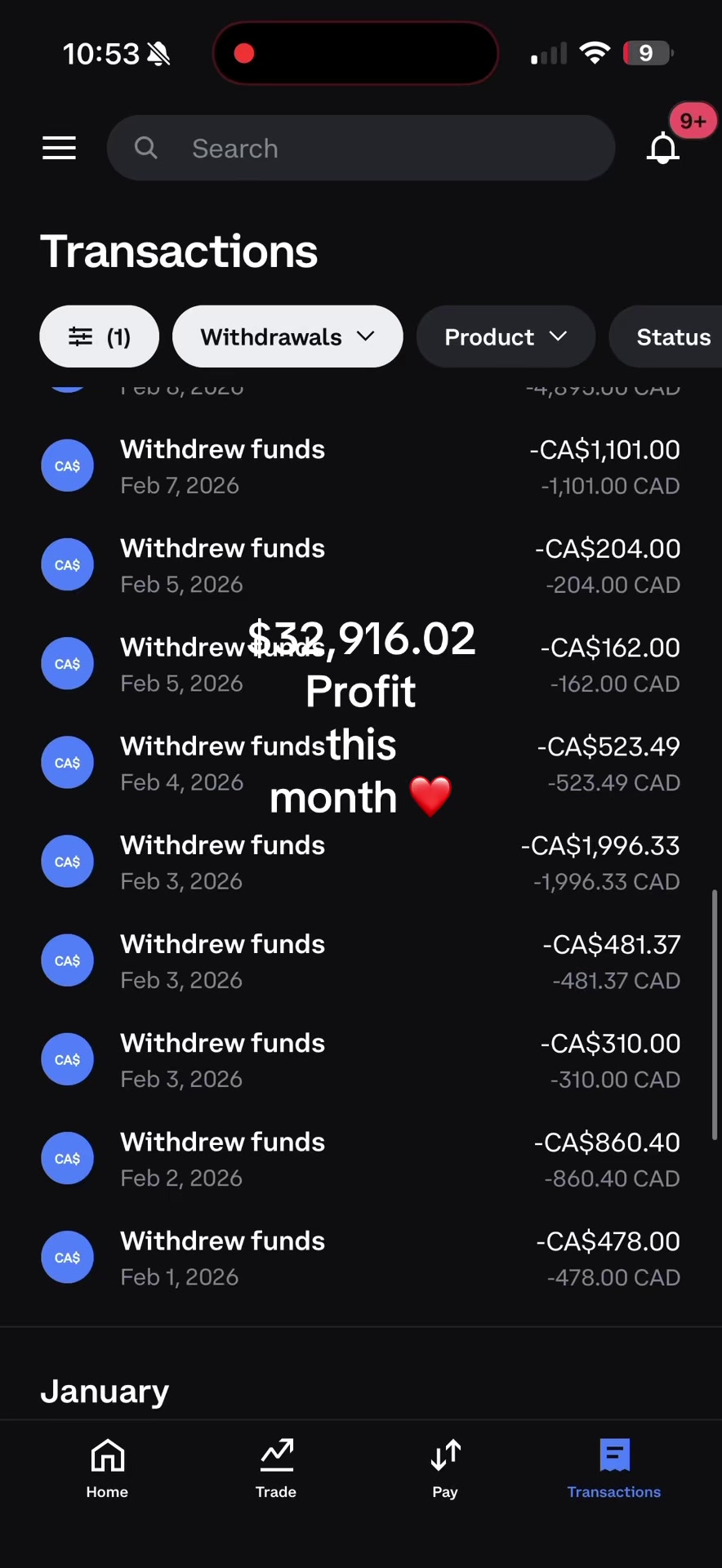Viewport: 722px width, 1568px height.
Task: Open the Pay tab
Action: [x=445, y=1468]
